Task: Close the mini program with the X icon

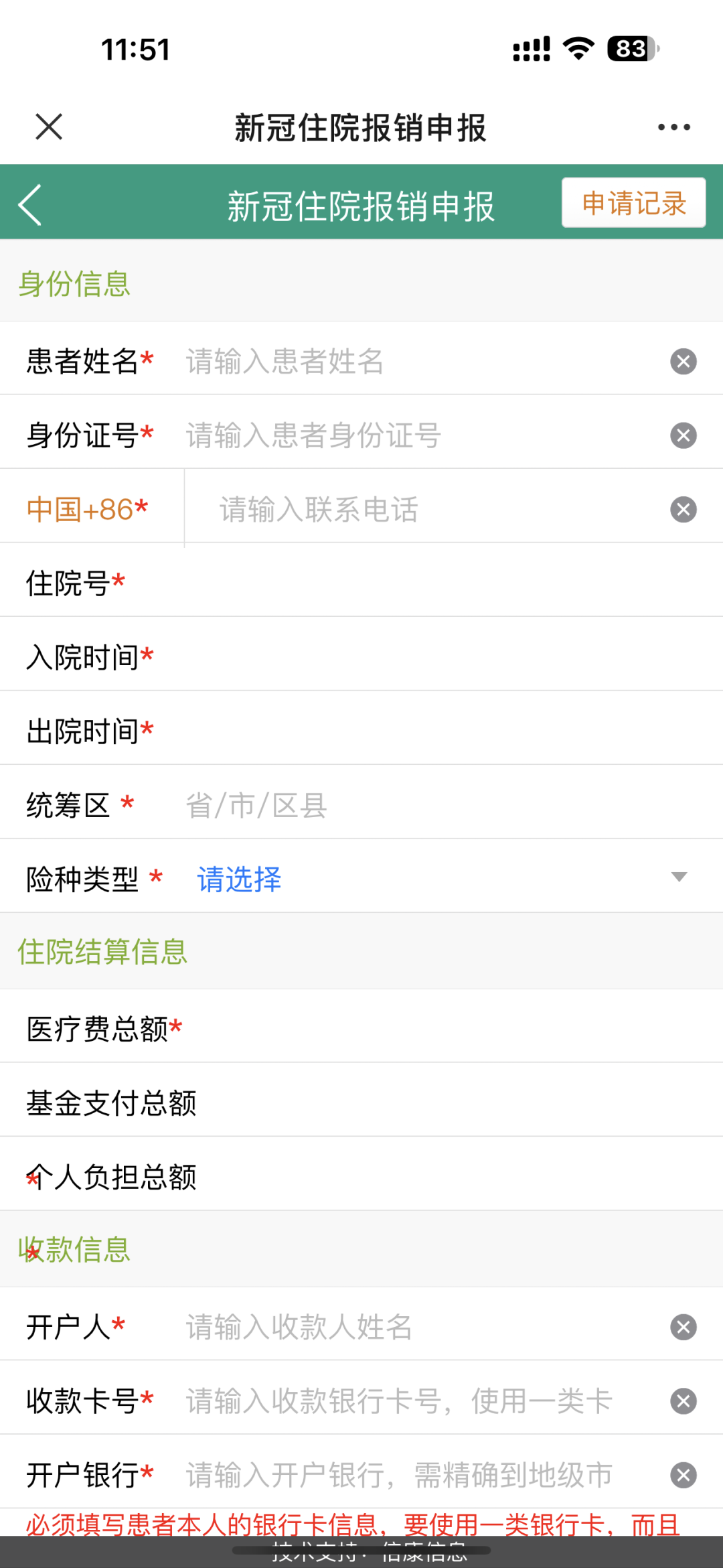Action: point(49,127)
